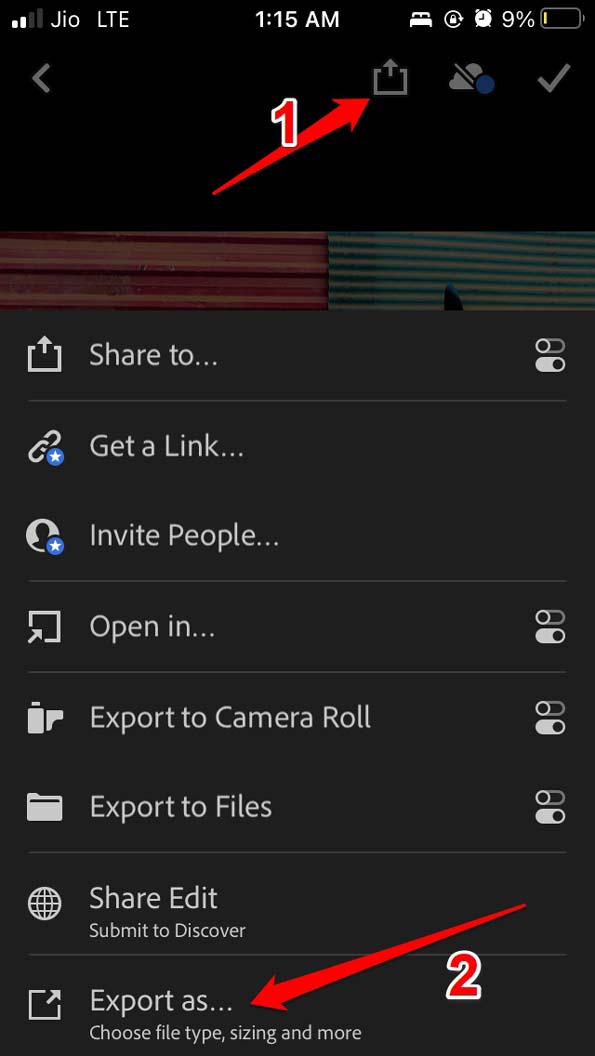Select Share Edit to submit to Discover

coord(297,904)
